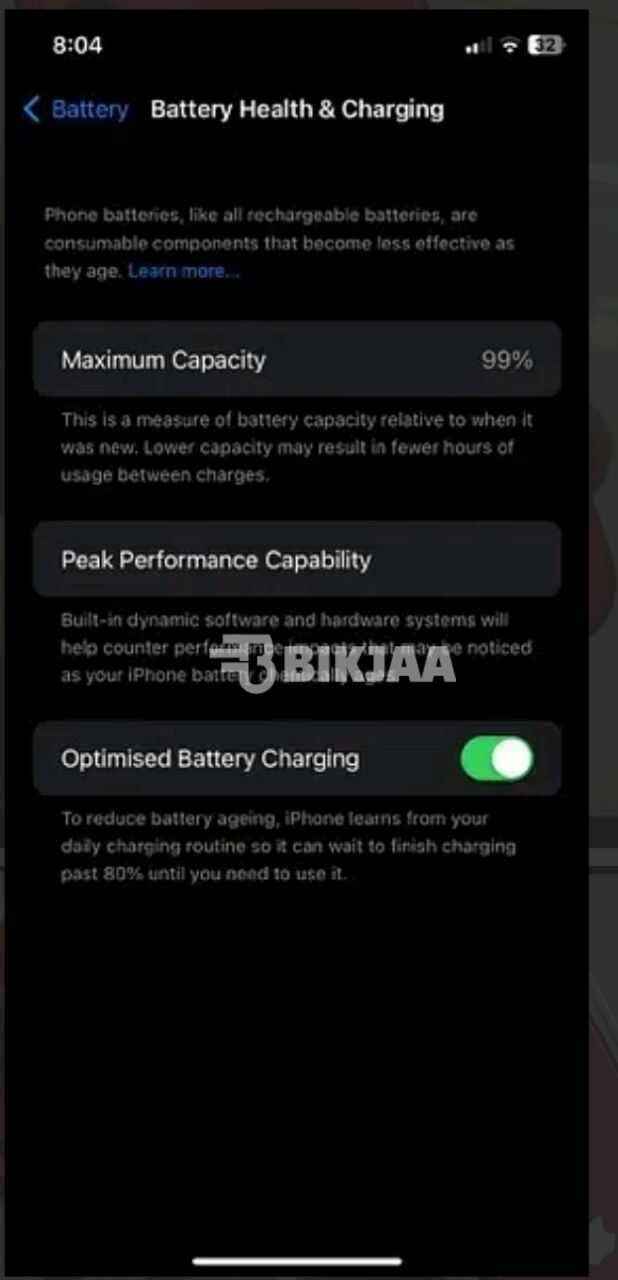Disable Optimised Battery Charging switch

(497, 759)
